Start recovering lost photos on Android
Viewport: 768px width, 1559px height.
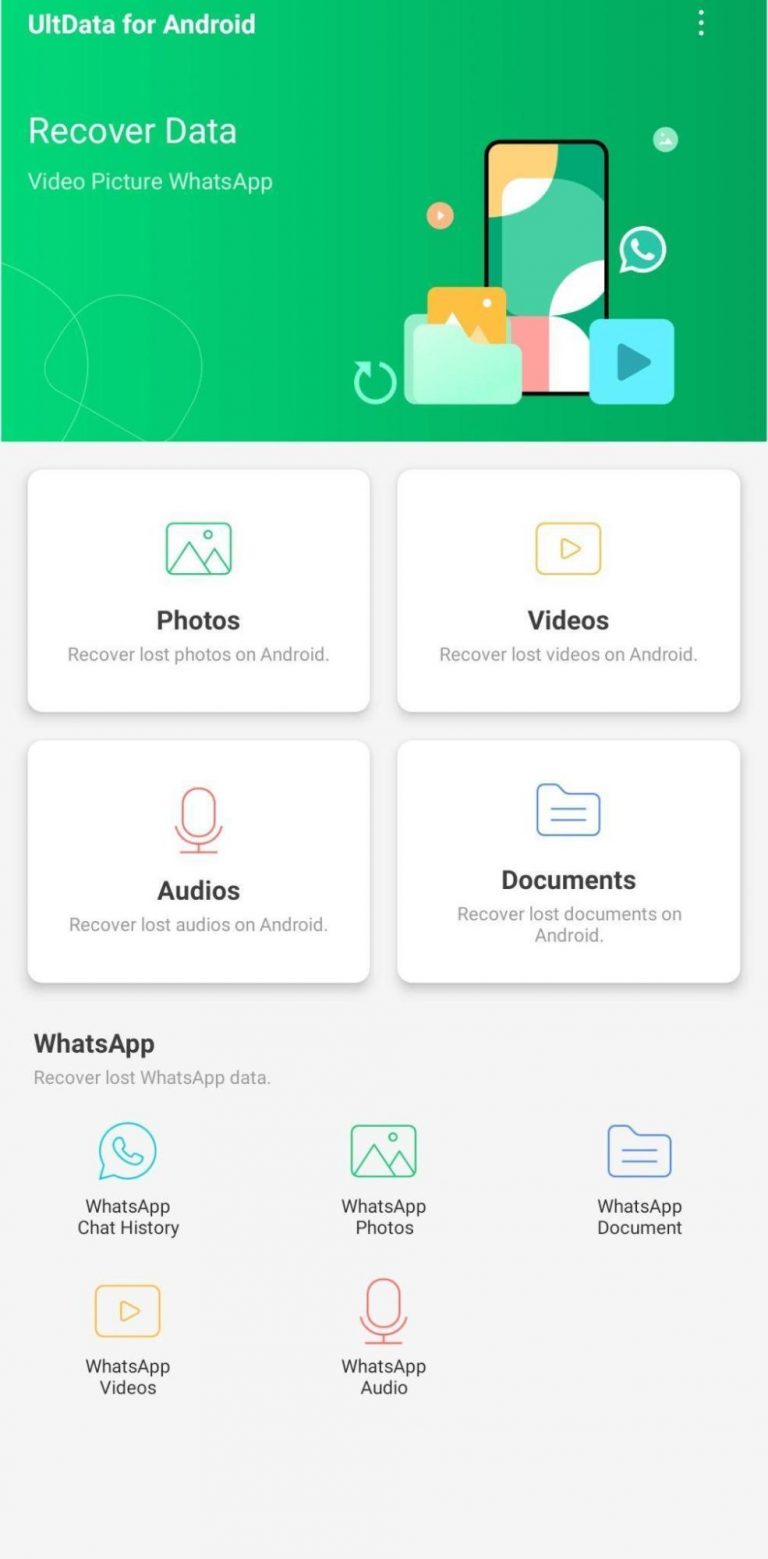click(198, 590)
